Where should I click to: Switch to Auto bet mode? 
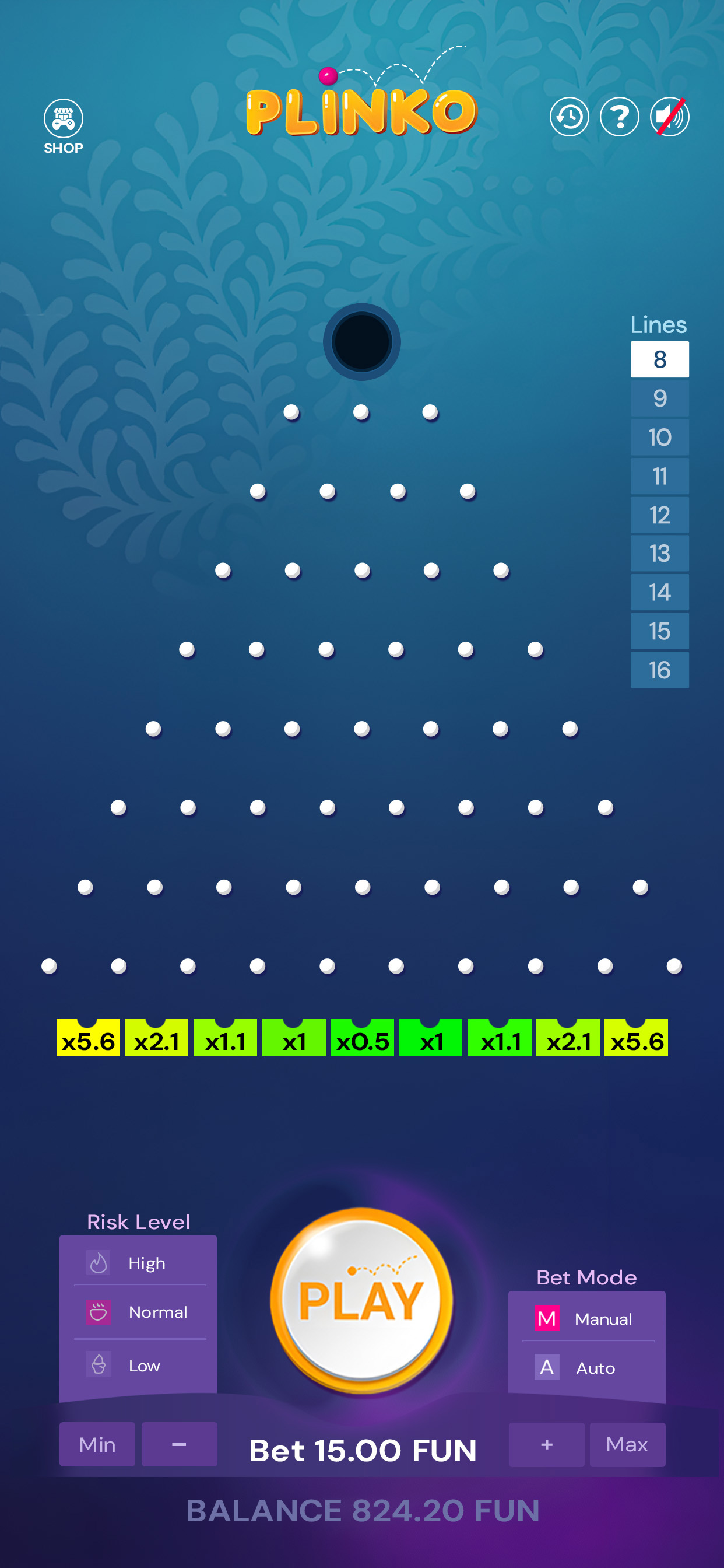coord(586,1368)
